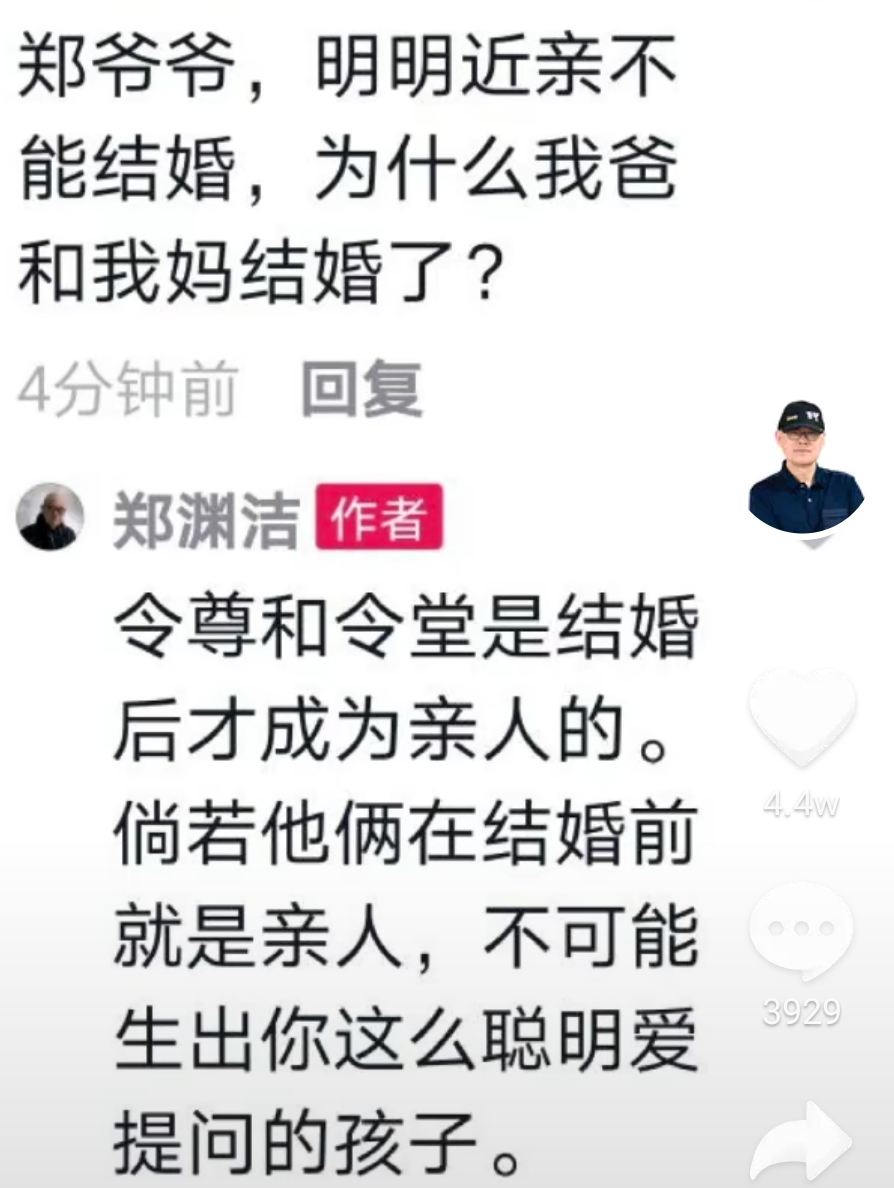Share this video with the arrow icon
The width and height of the screenshot is (894, 1188).
(x=802, y=1140)
